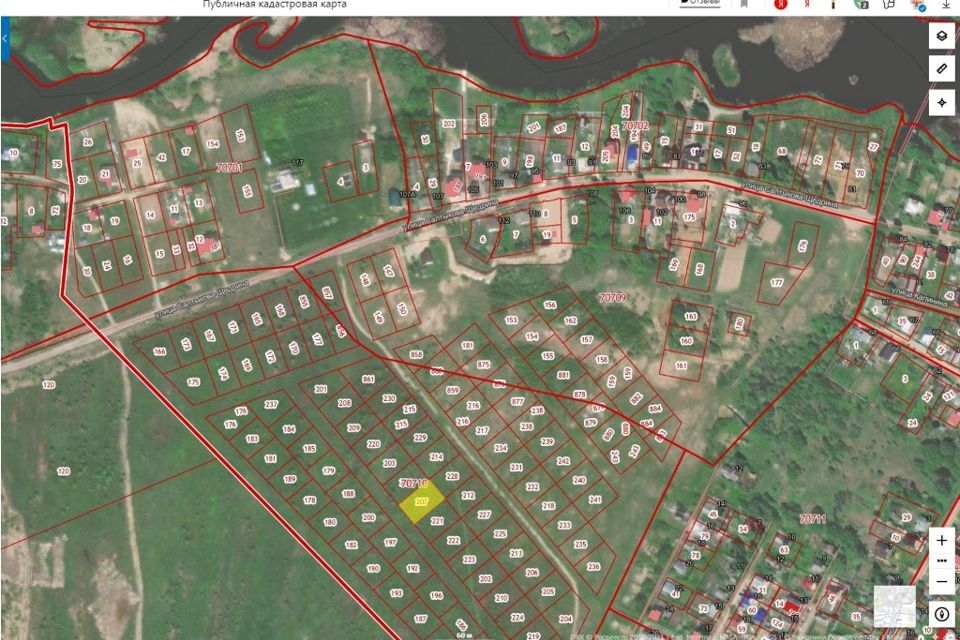Viewport: 960px width, 640px height.
Task: Open the Отзывы reviews button
Action: pos(700,3)
